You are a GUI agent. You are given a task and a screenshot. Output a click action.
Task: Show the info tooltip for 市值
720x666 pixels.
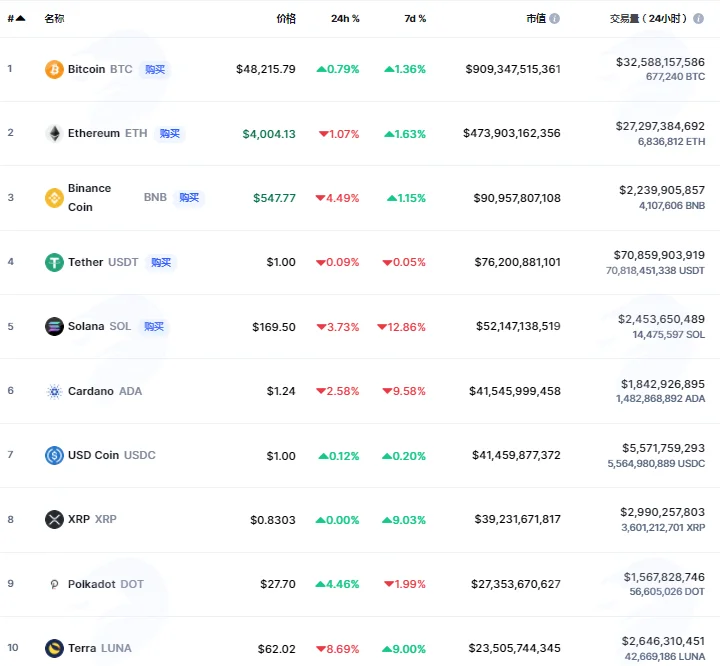pos(555,18)
